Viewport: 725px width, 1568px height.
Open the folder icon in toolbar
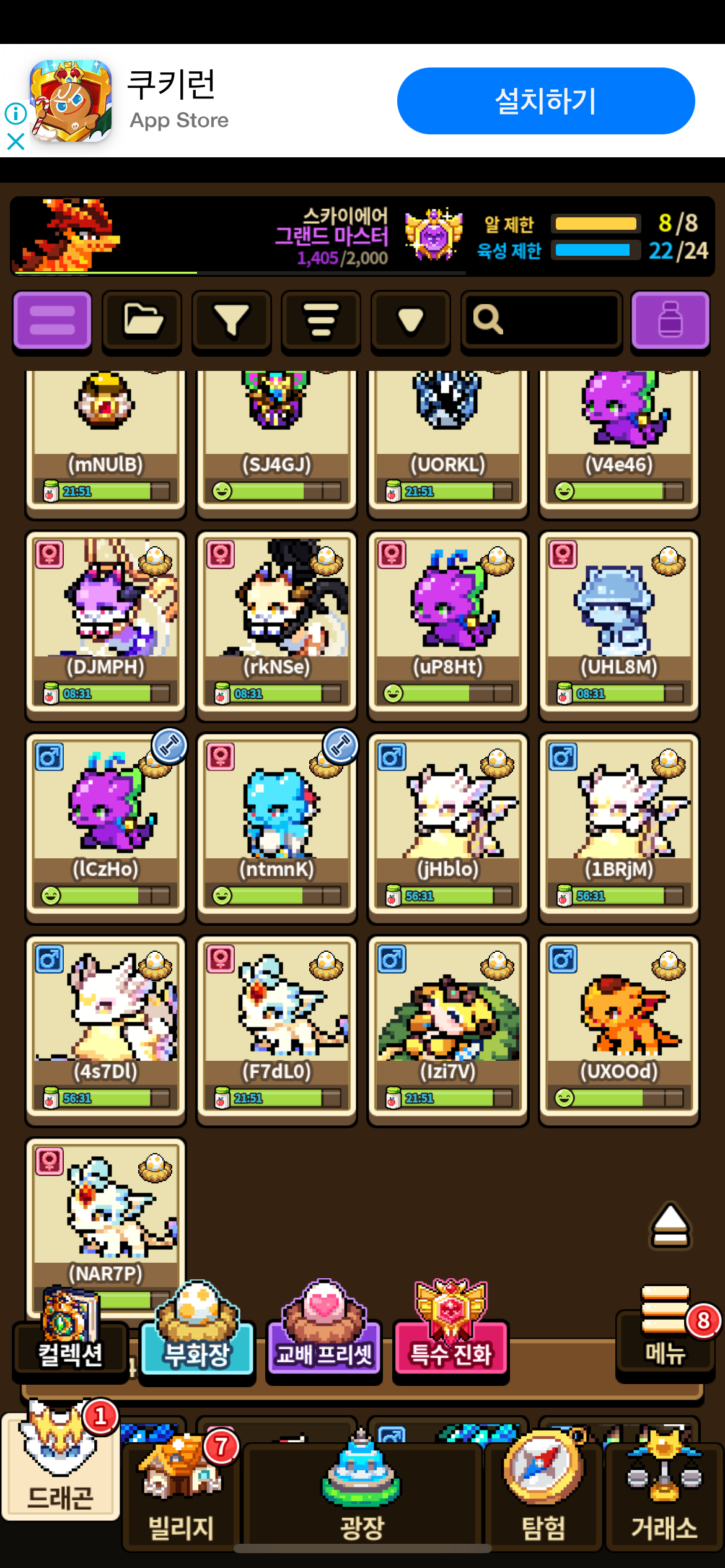pos(142,320)
